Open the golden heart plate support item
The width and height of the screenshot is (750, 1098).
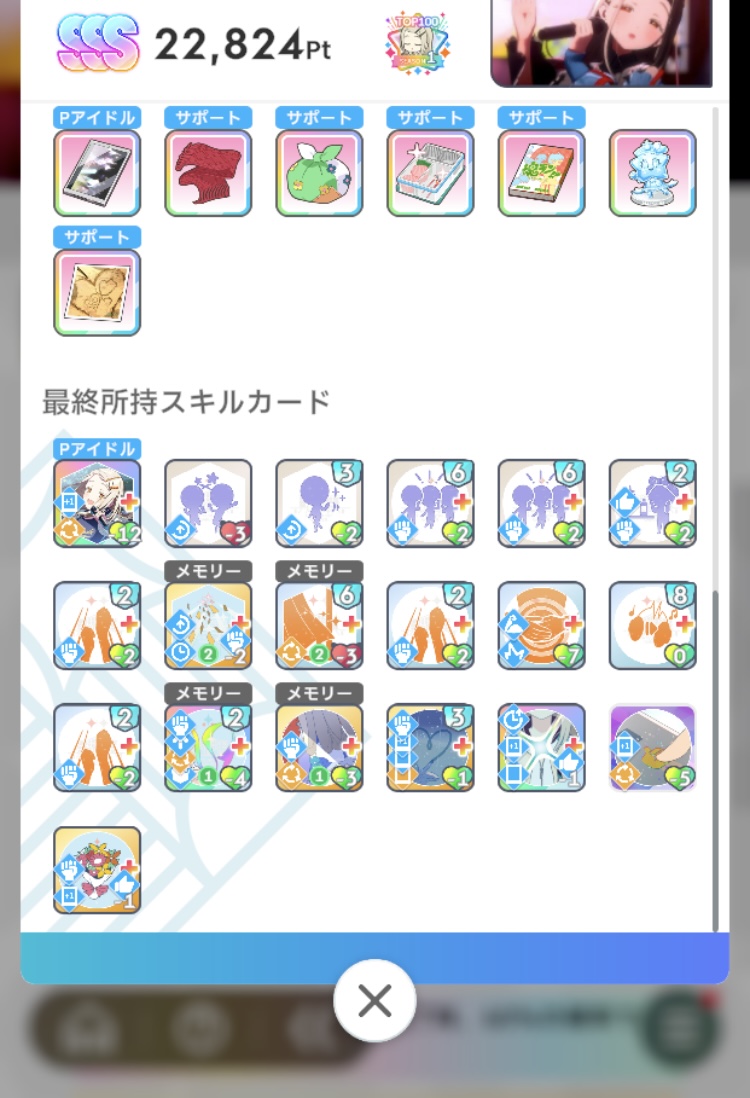click(x=97, y=292)
